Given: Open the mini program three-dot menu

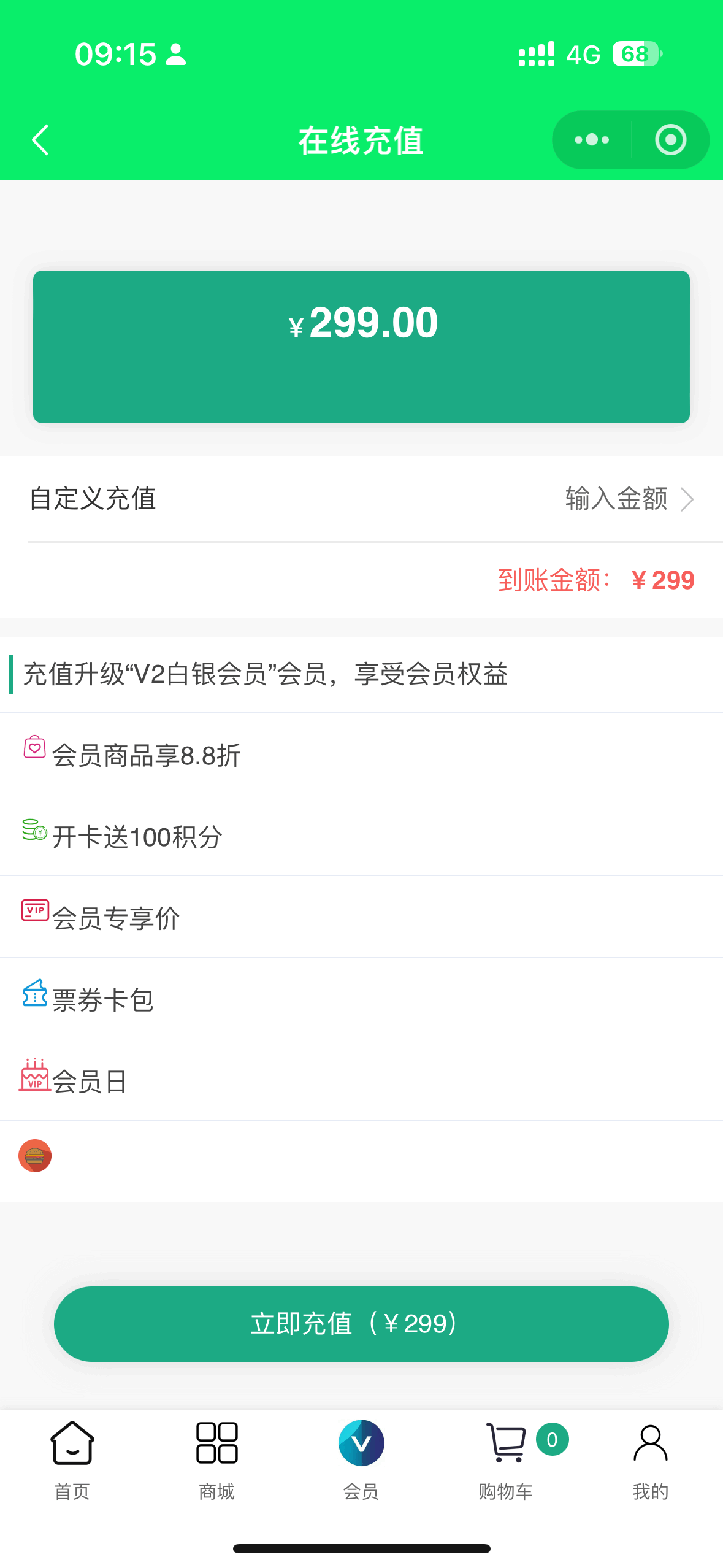Looking at the screenshot, I should pos(592,140).
